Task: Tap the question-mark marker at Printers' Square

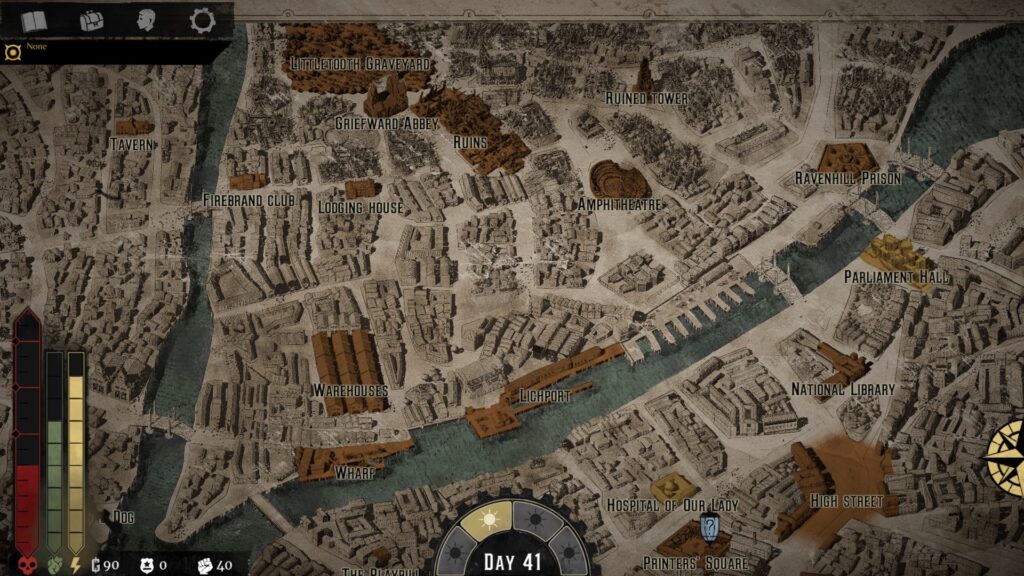Action: coord(709,526)
